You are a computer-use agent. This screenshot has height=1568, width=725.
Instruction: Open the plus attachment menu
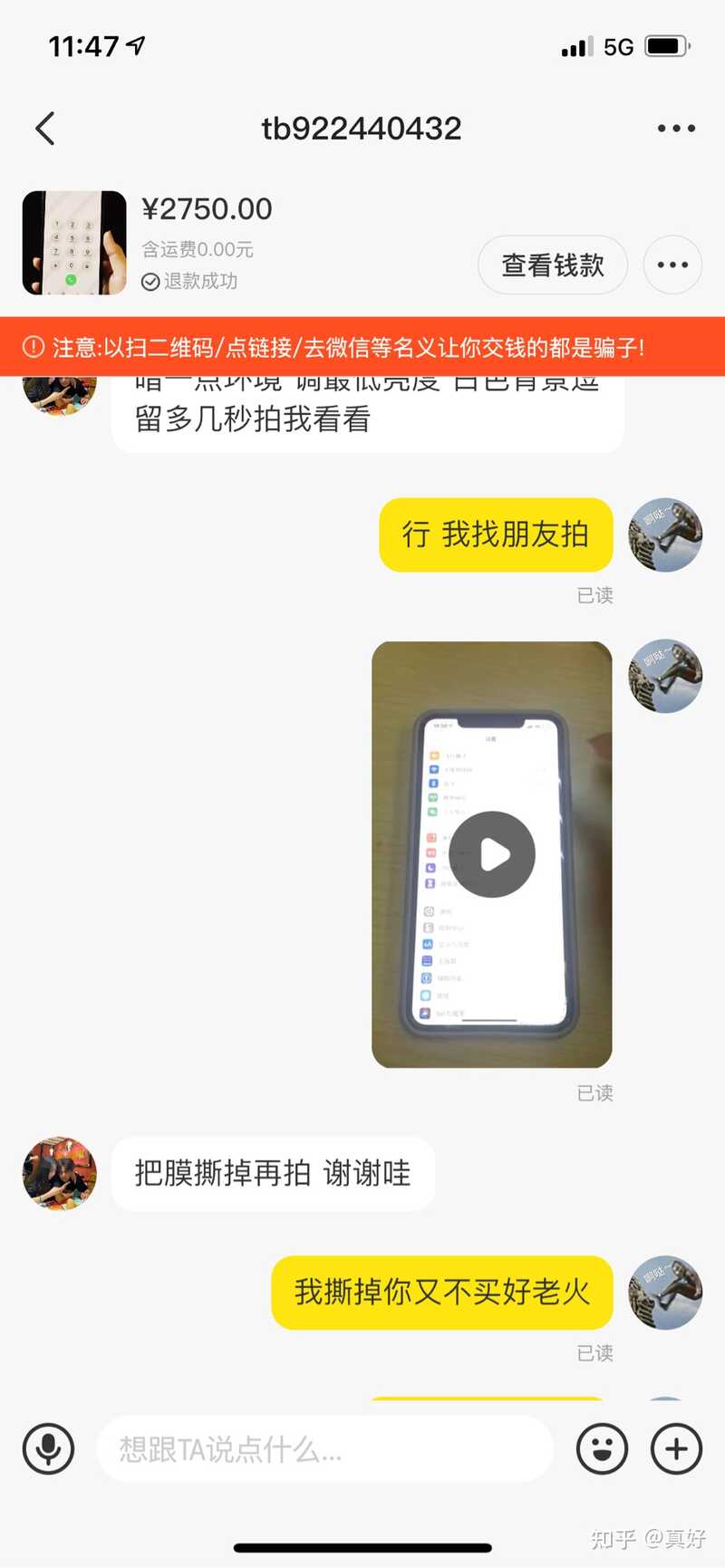tap(676, 1449)
